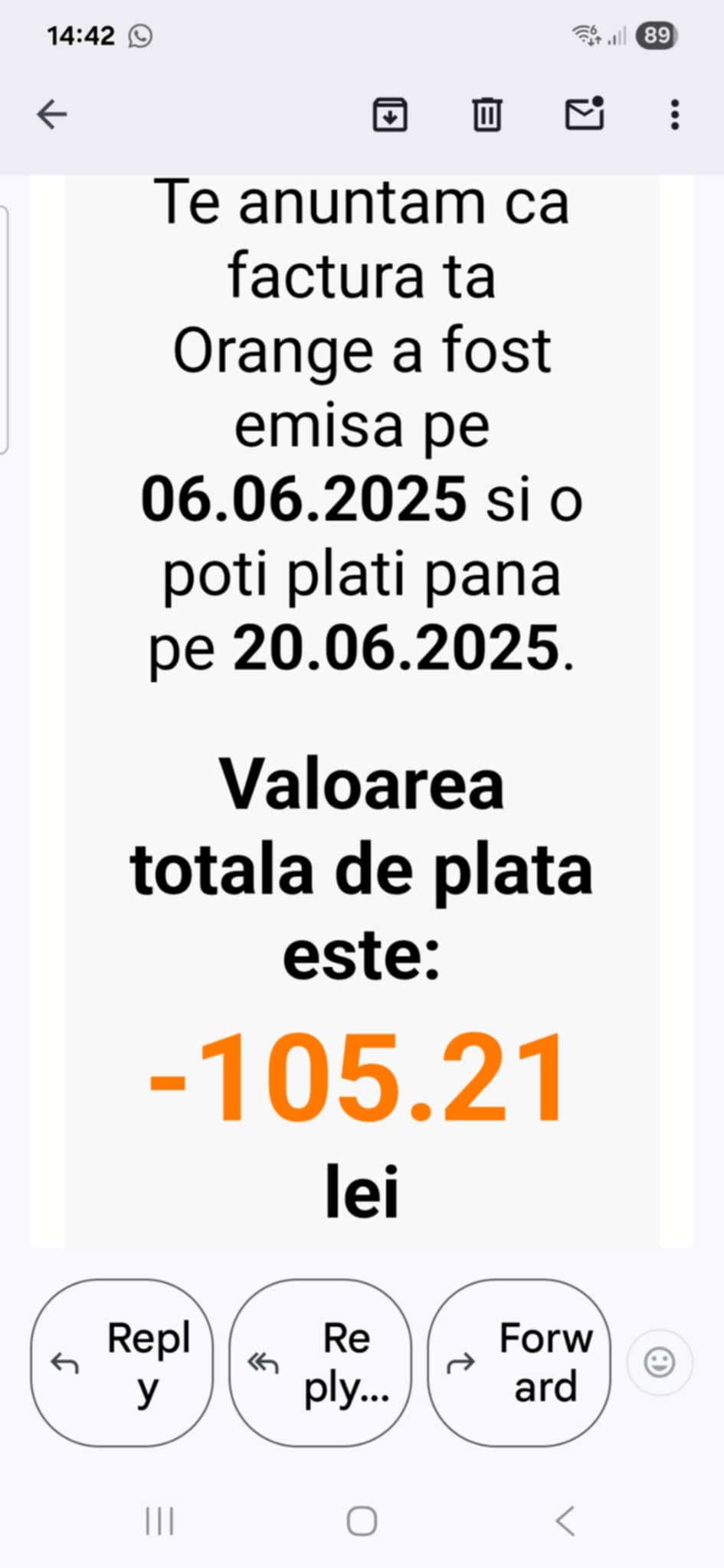Open recent apps from the navigation bar
Image resolution: width=724 pixels, height=1568 pixels.
click(x=159, y=1521)
